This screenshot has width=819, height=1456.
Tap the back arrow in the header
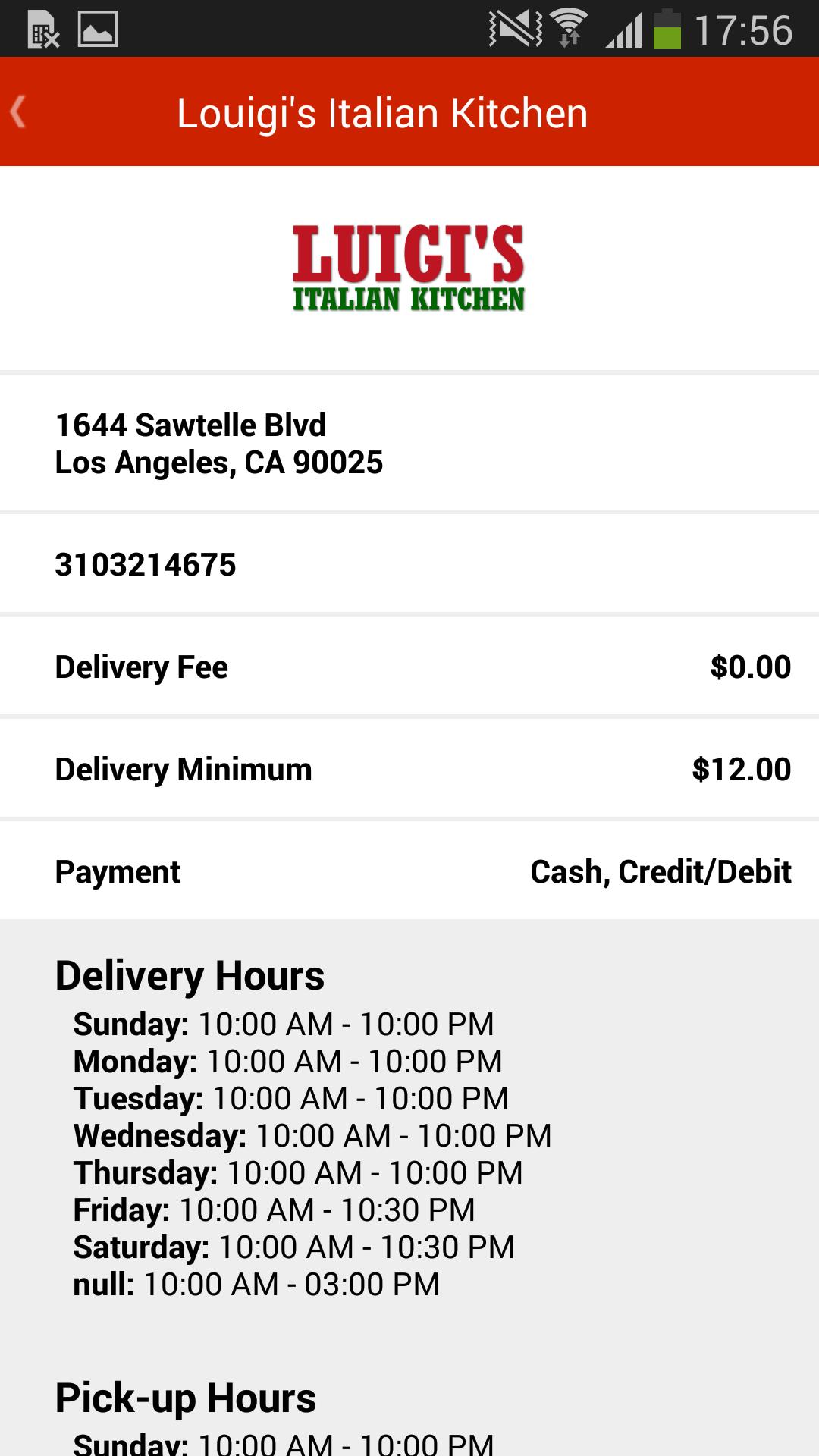click(x=18, y=111)
